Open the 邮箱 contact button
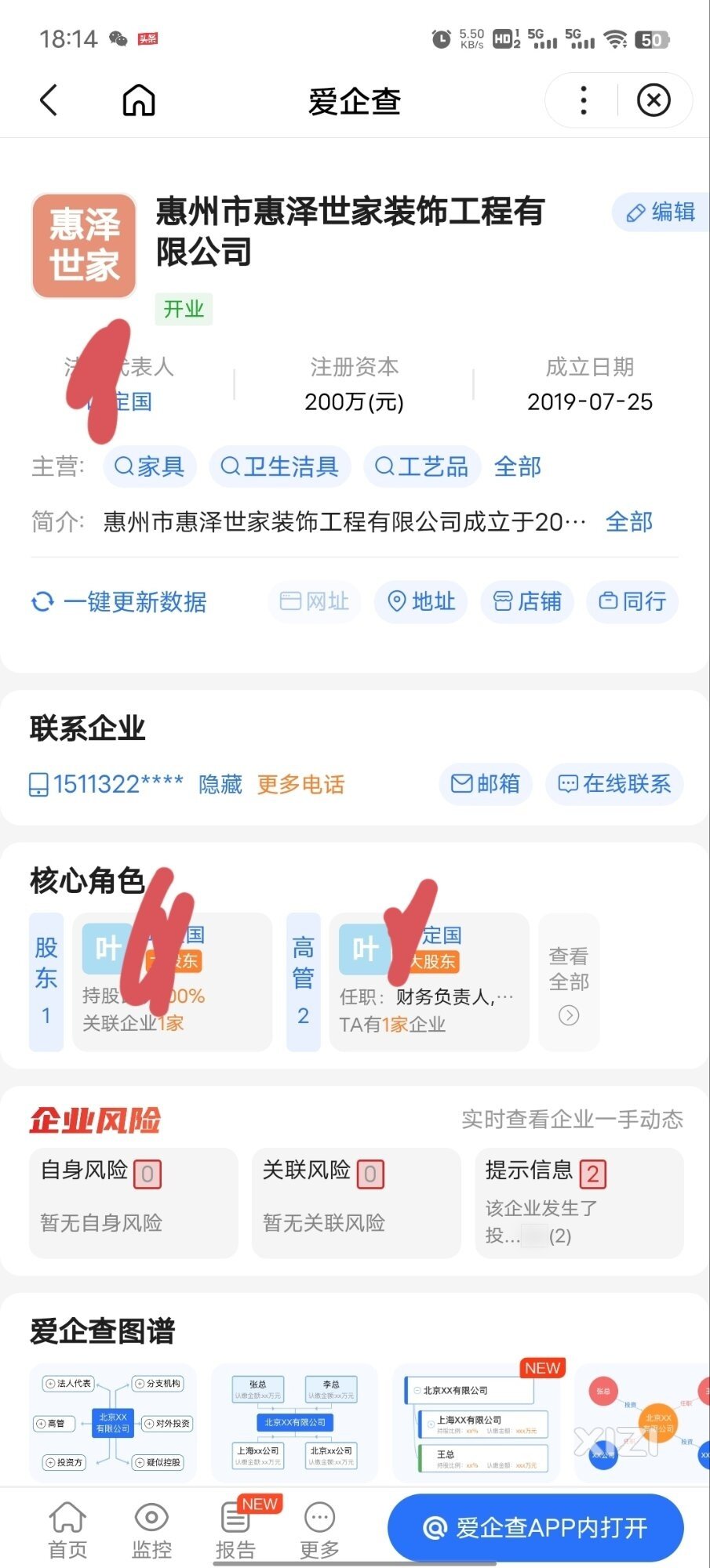The image size is (710, 1568). point(485,784)
